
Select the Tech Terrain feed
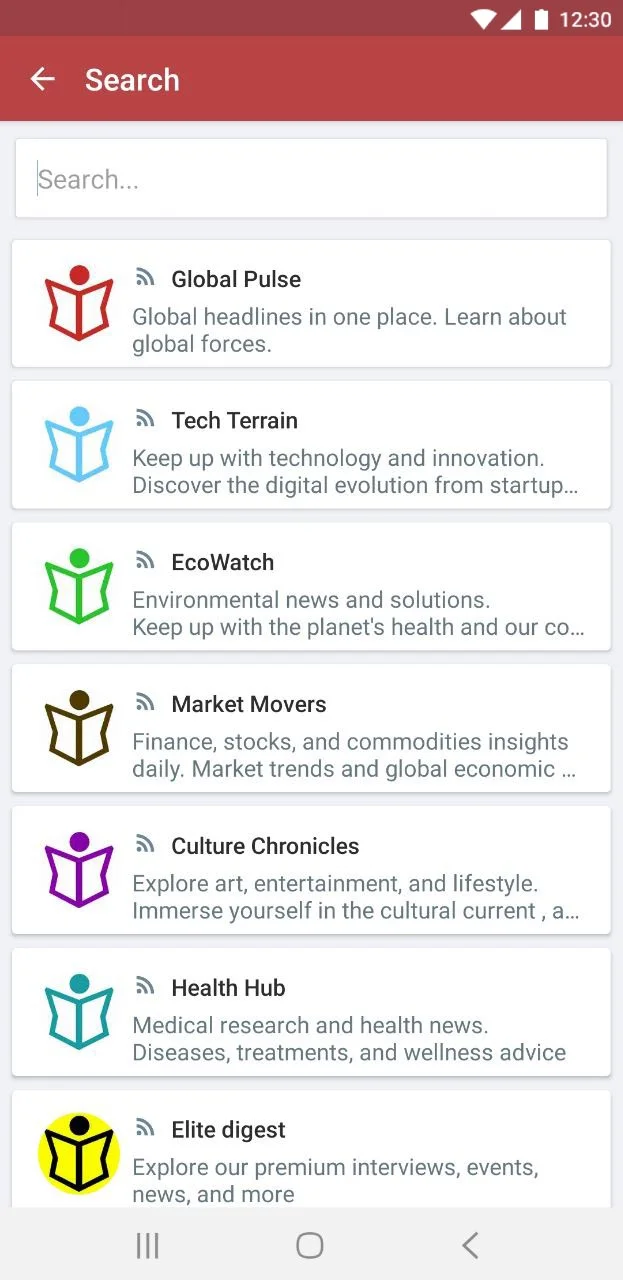point(311,445)
